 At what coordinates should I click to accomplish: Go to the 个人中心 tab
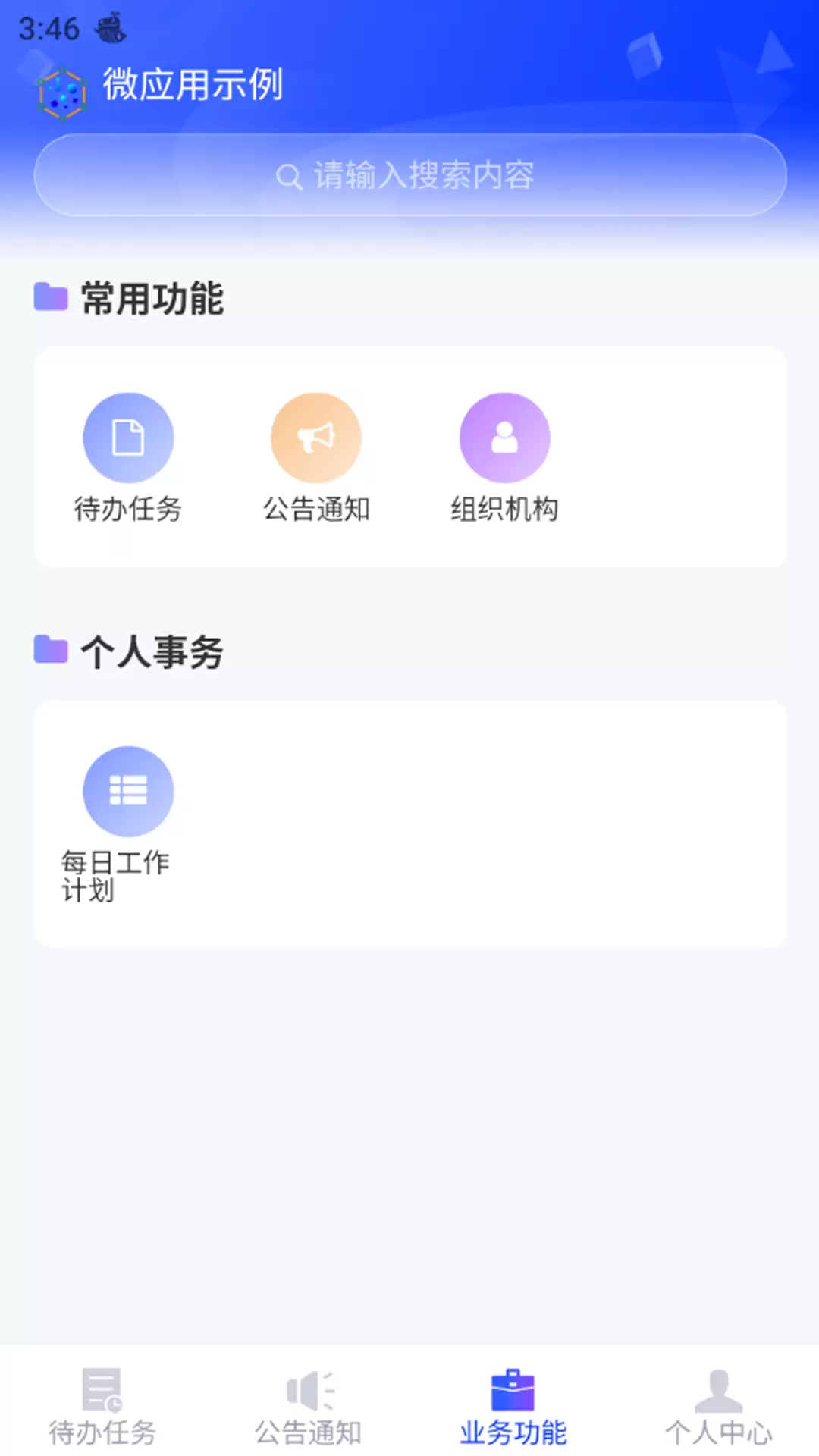coord(718,1407)
